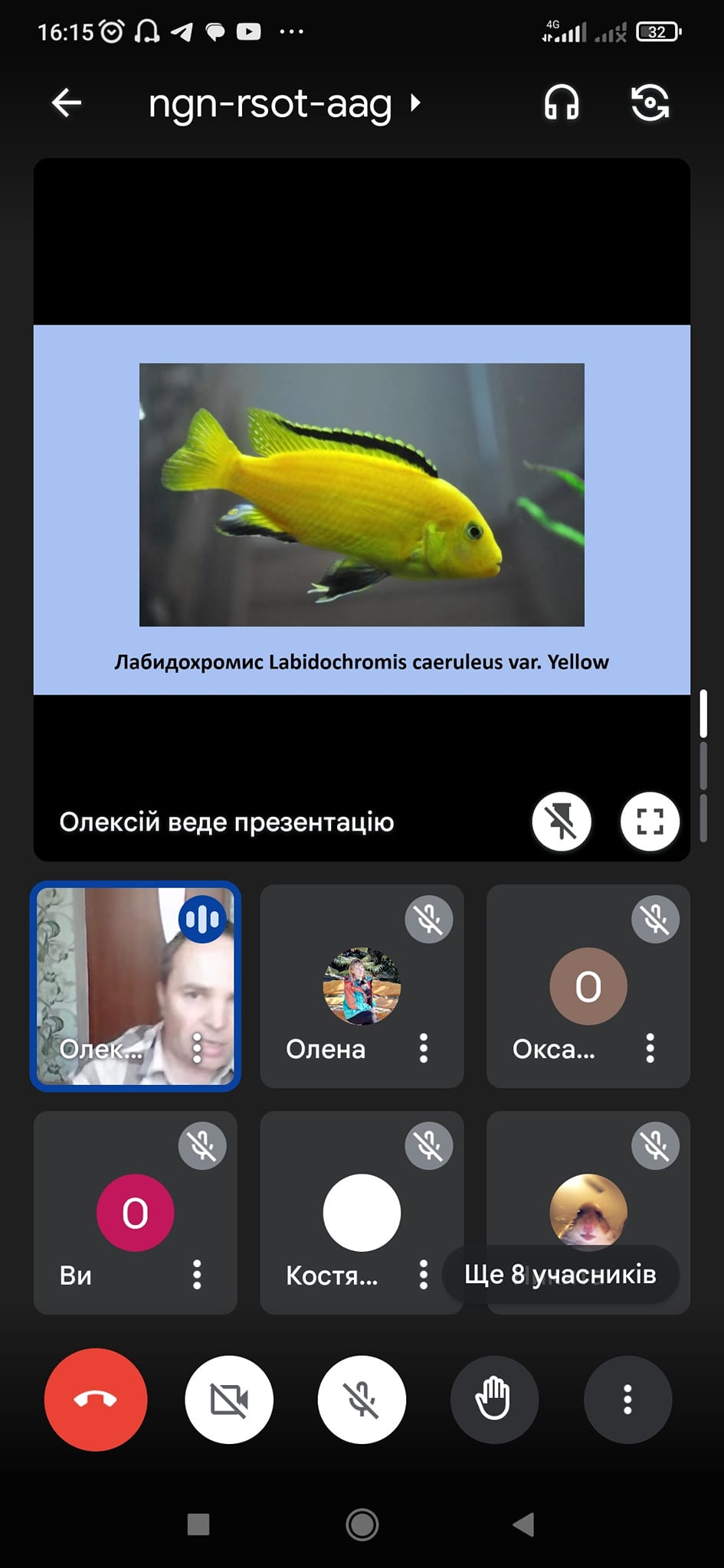Image resolution: width=724 pixels, height=1568 pixels.
Task: Go back from the meeting screen
Action: click(67, 103)
